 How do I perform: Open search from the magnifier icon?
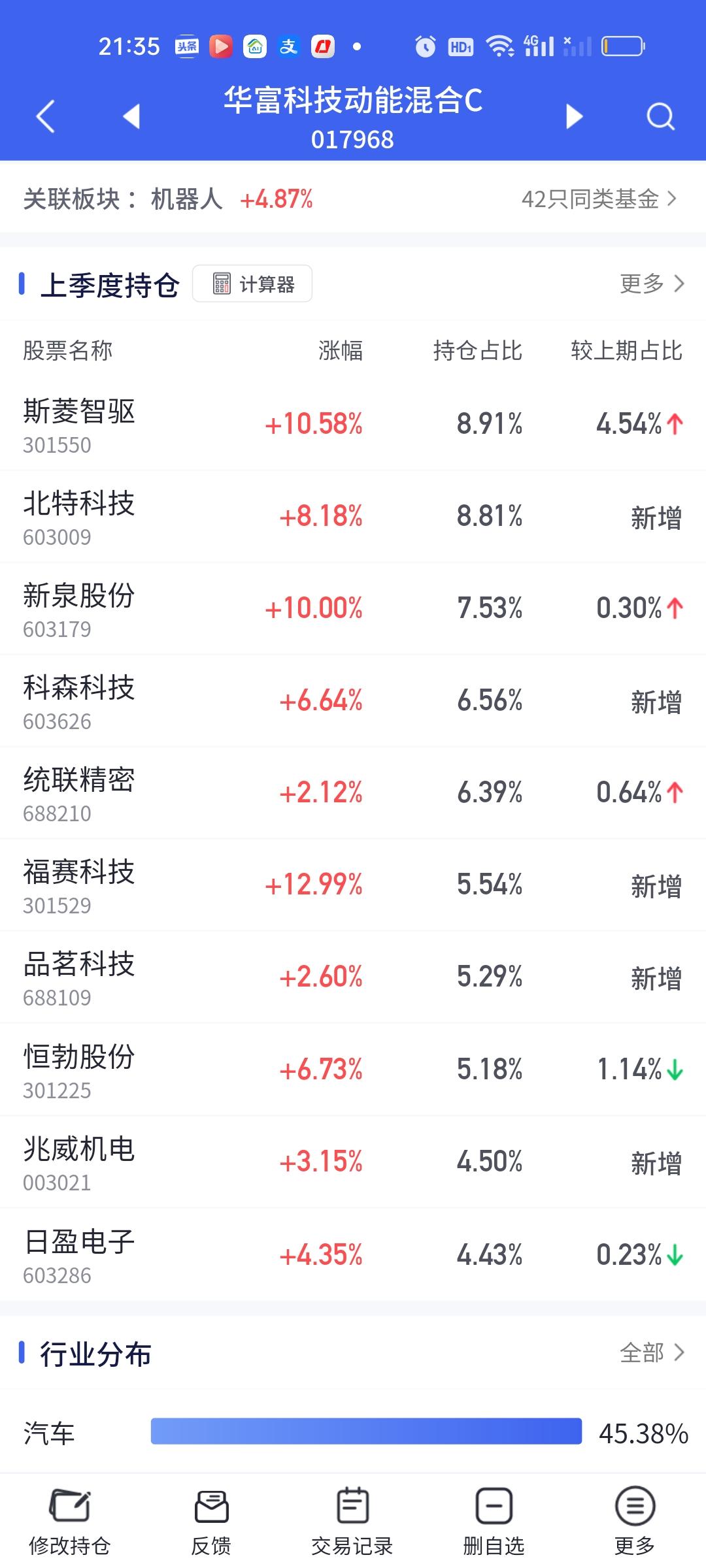(660, 117)
